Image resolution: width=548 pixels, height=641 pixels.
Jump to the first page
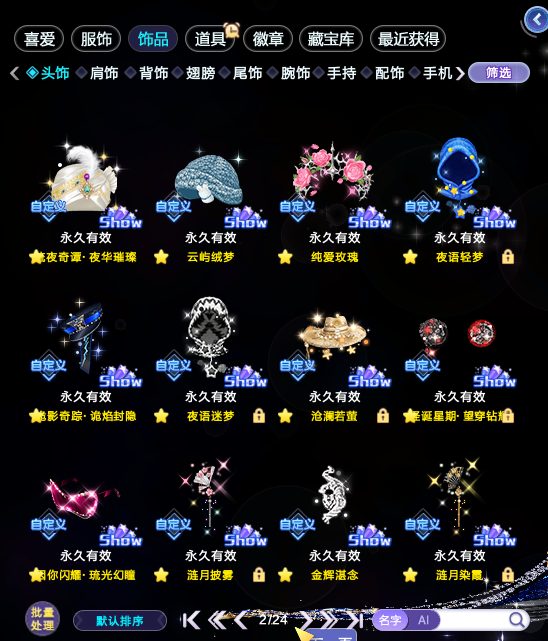(191, 620)
